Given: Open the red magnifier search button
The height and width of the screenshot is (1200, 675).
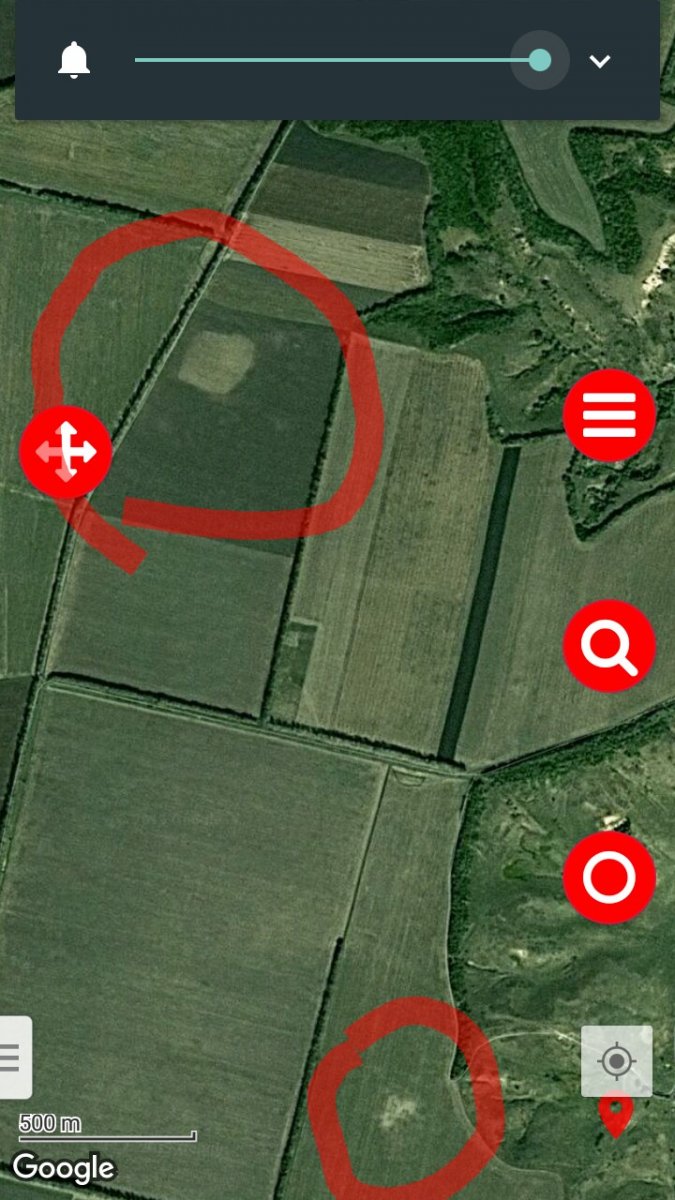Looking at the screenshot, I should (x=609, y=646).
